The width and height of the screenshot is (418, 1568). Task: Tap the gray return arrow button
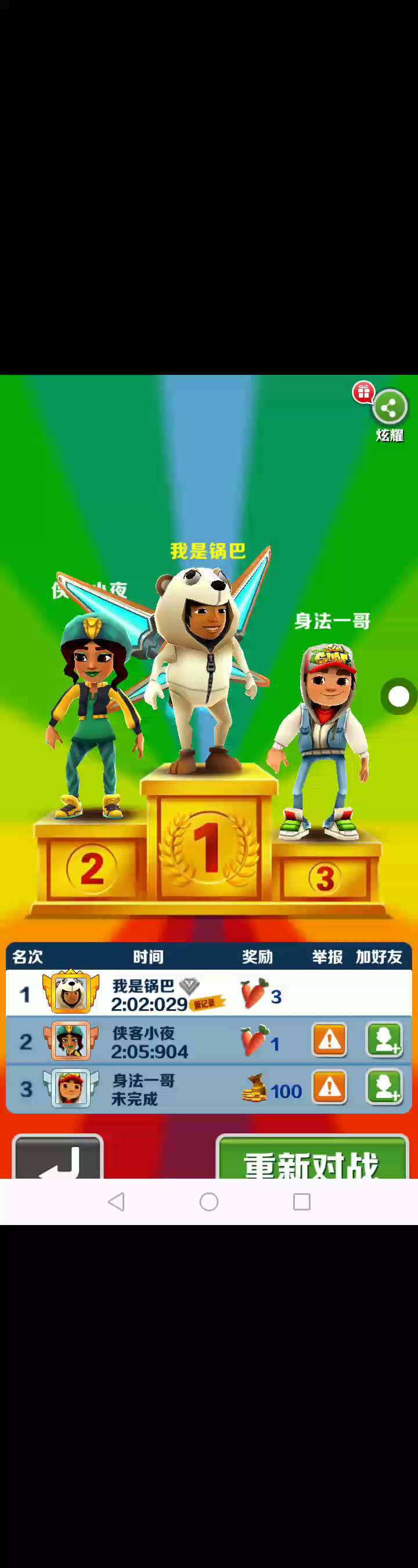[x=58, y=1159]
